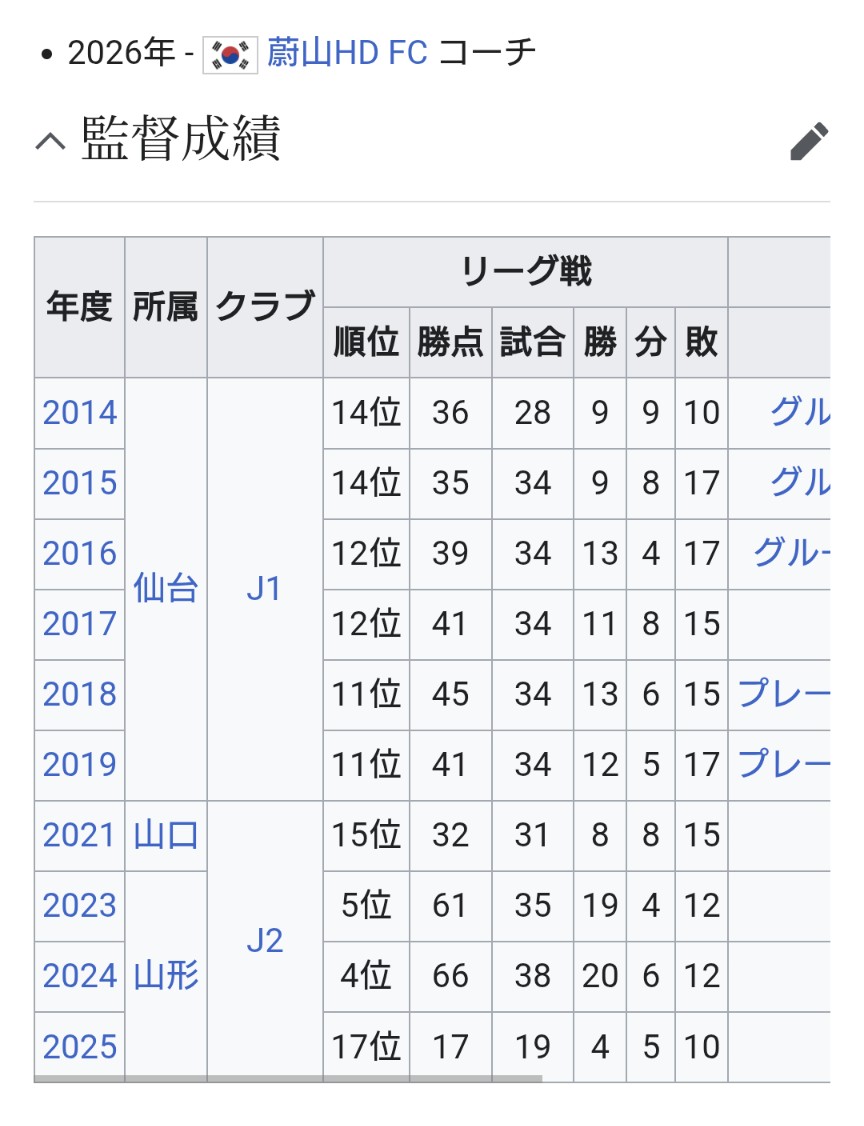Open the 山口 club link
This screenshot has width=864, height=1126.
click(x=165, y=835)
